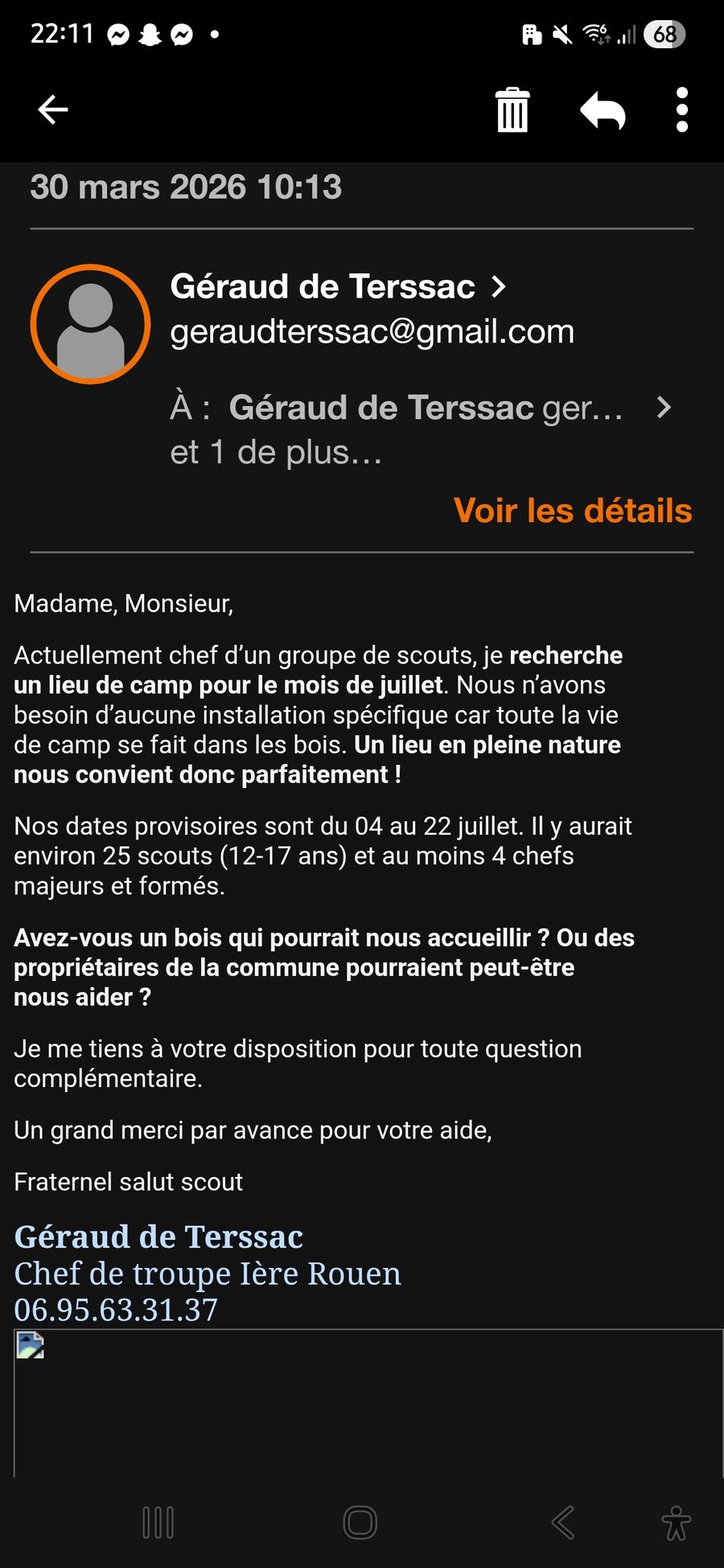
Task: Tap the sender name Géraud de Terssac
Action: [323, 287]
